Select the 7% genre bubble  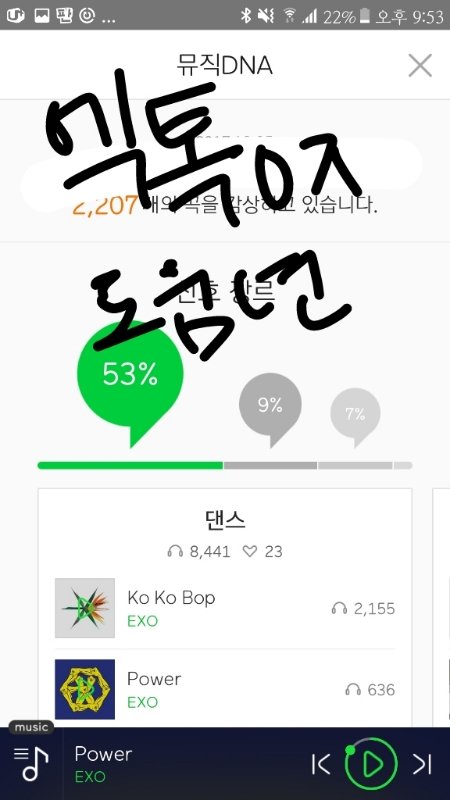(x=355, y=416)
